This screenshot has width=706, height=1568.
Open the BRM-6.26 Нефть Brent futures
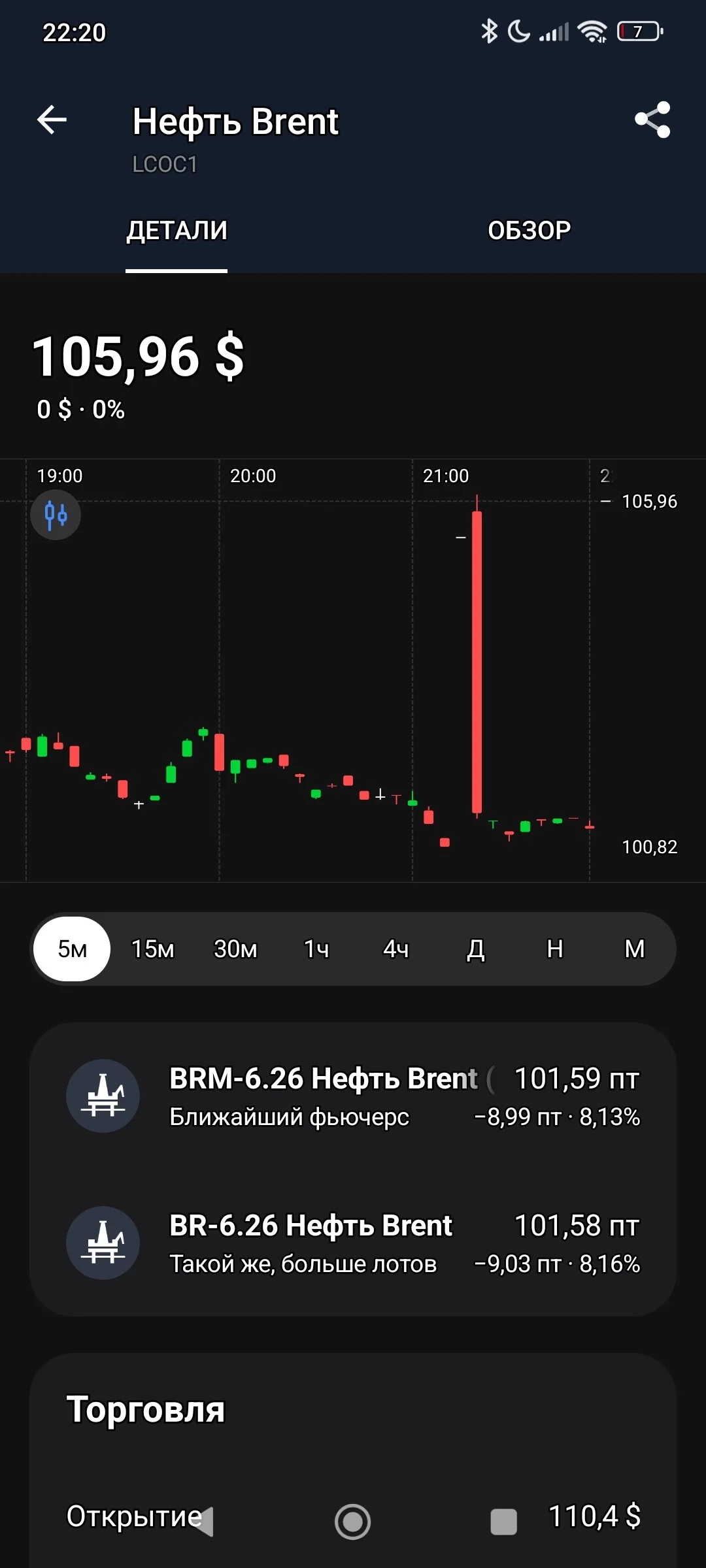pyautogui.click(x=353, y=1096)
